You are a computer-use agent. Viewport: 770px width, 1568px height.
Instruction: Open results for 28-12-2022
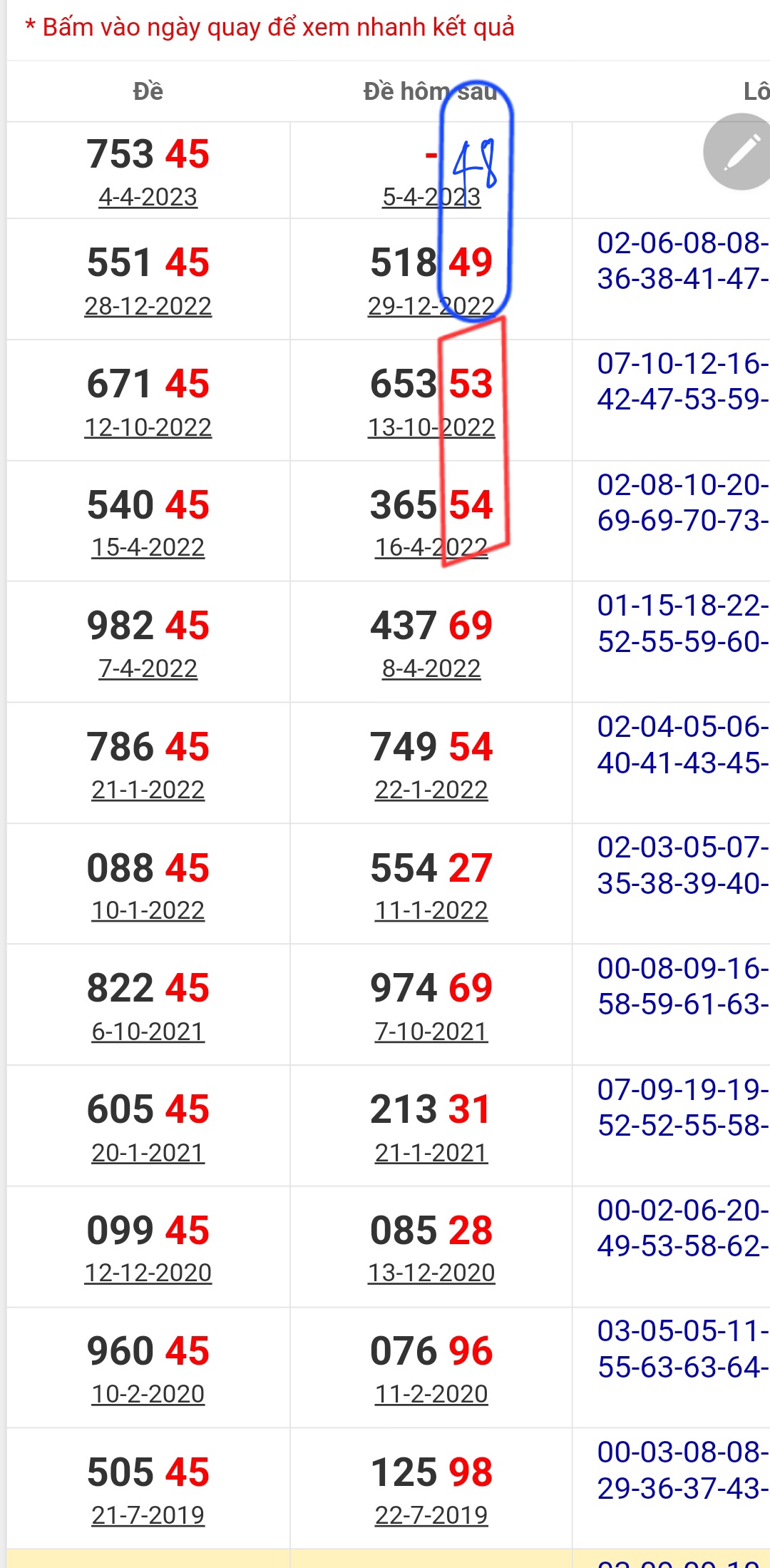pyautogui.click(x=148, y=306)
